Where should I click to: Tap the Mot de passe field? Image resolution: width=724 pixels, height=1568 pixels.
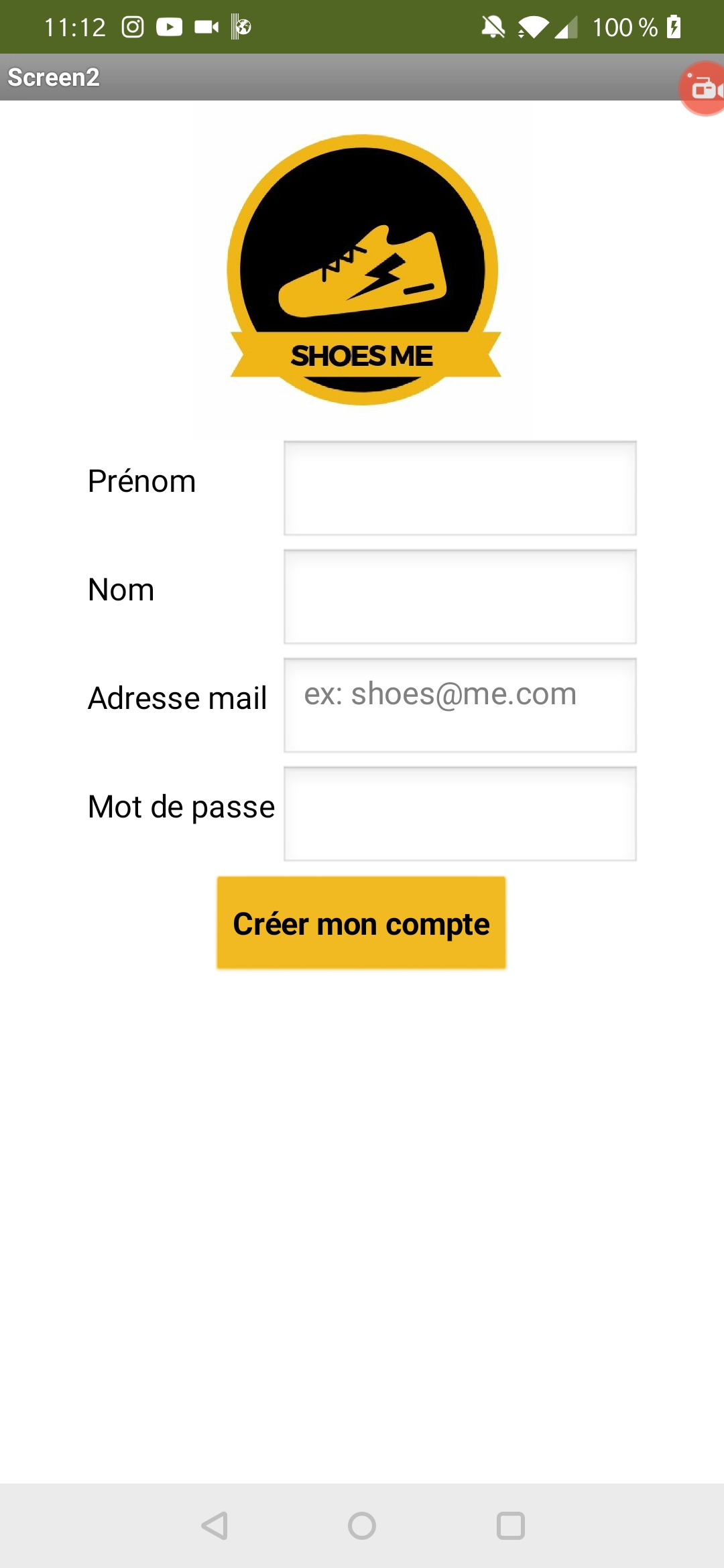[460, 814]
